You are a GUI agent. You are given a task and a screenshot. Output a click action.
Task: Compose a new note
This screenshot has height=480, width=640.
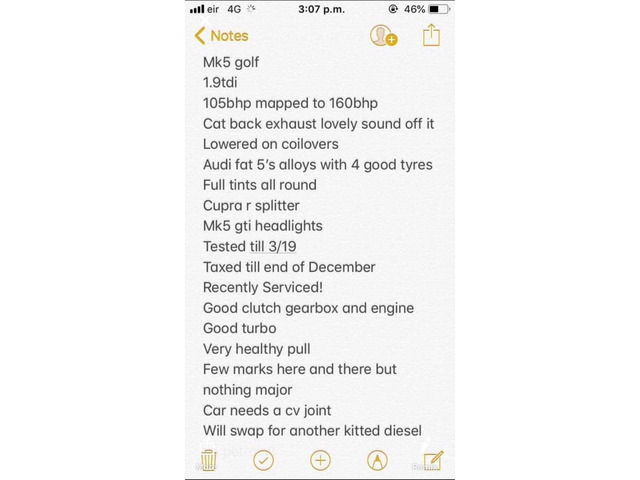[x=433, y=460]
